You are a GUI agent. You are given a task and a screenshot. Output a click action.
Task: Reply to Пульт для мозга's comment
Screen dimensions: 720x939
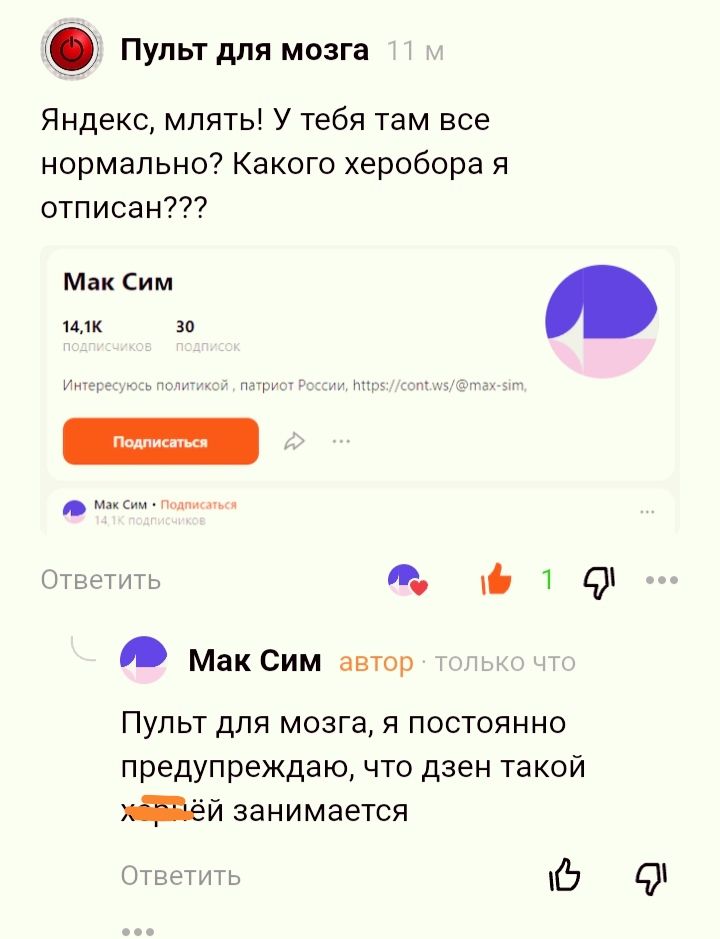click(x=100, y=580)
